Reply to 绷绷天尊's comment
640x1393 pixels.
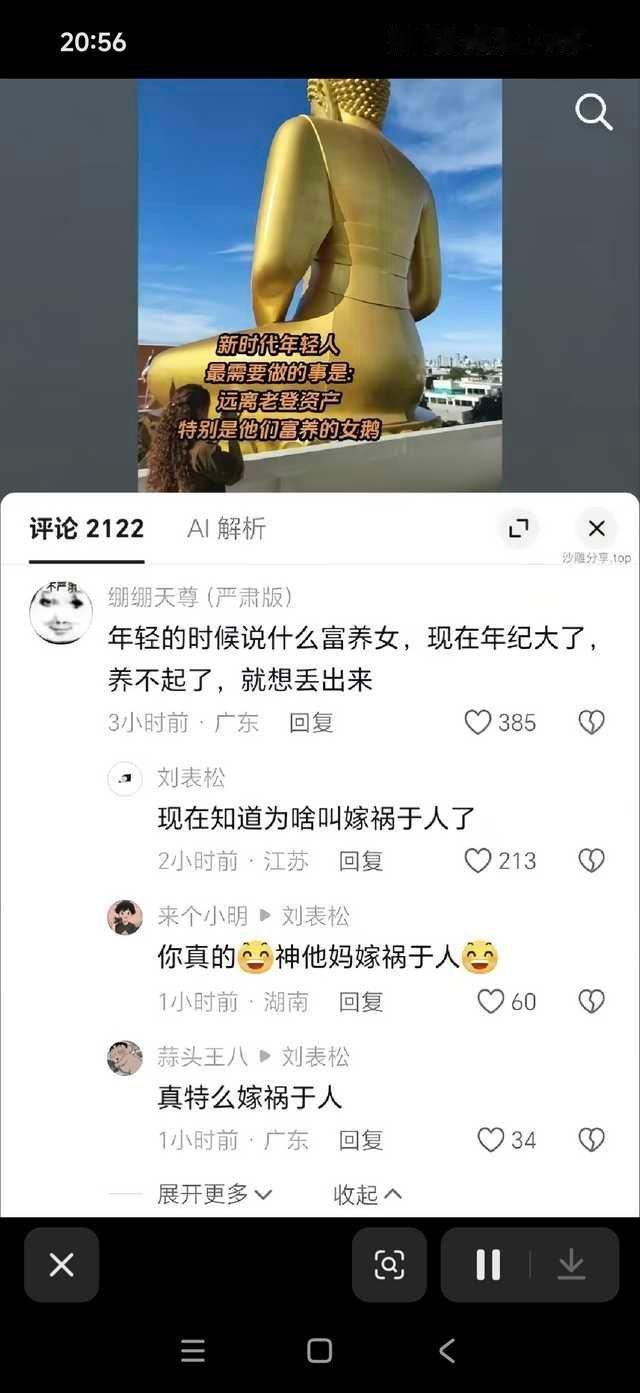point(311,722)
